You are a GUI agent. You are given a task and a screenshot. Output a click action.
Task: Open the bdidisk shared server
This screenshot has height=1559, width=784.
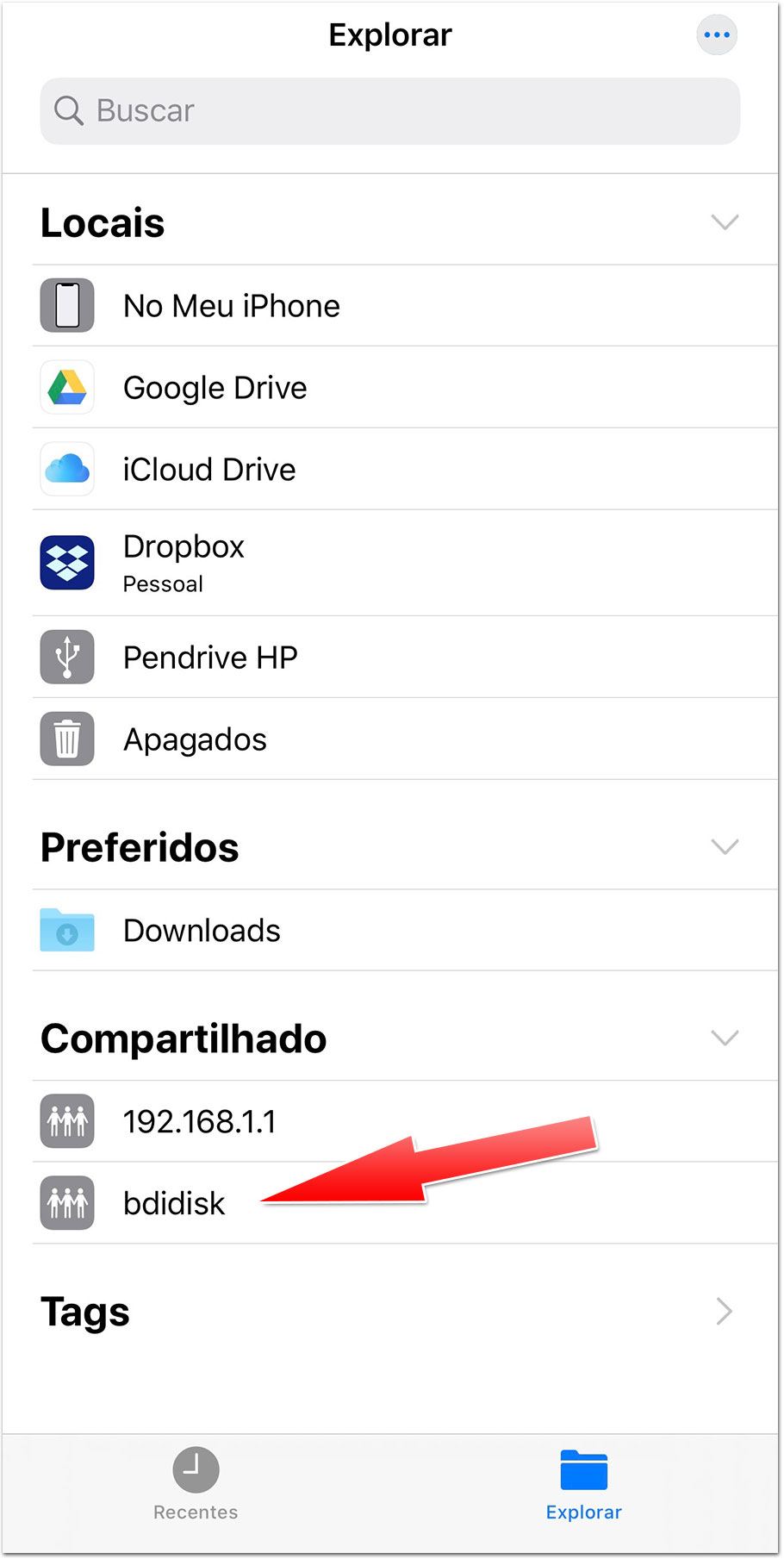(405, 1203)
